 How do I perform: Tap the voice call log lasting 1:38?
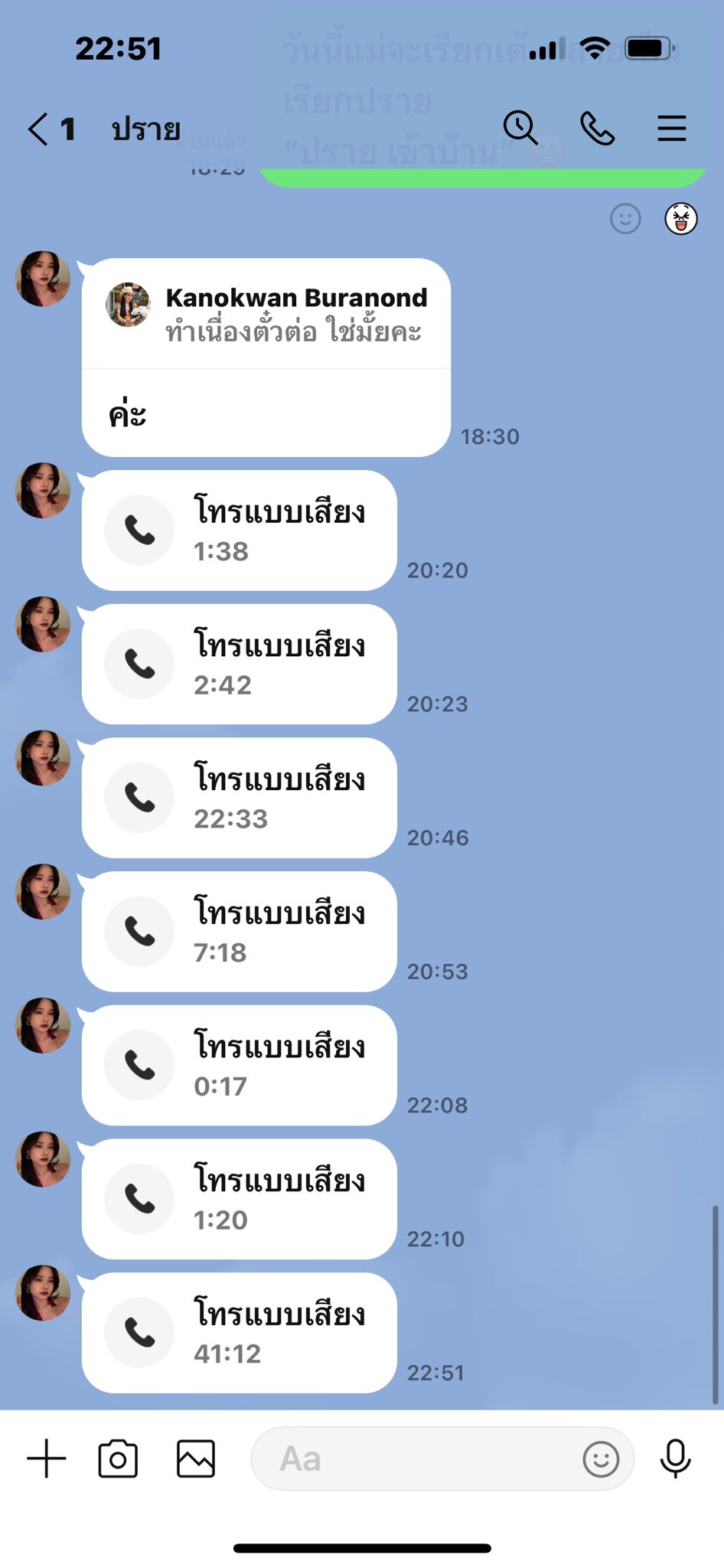click(239, 530)
